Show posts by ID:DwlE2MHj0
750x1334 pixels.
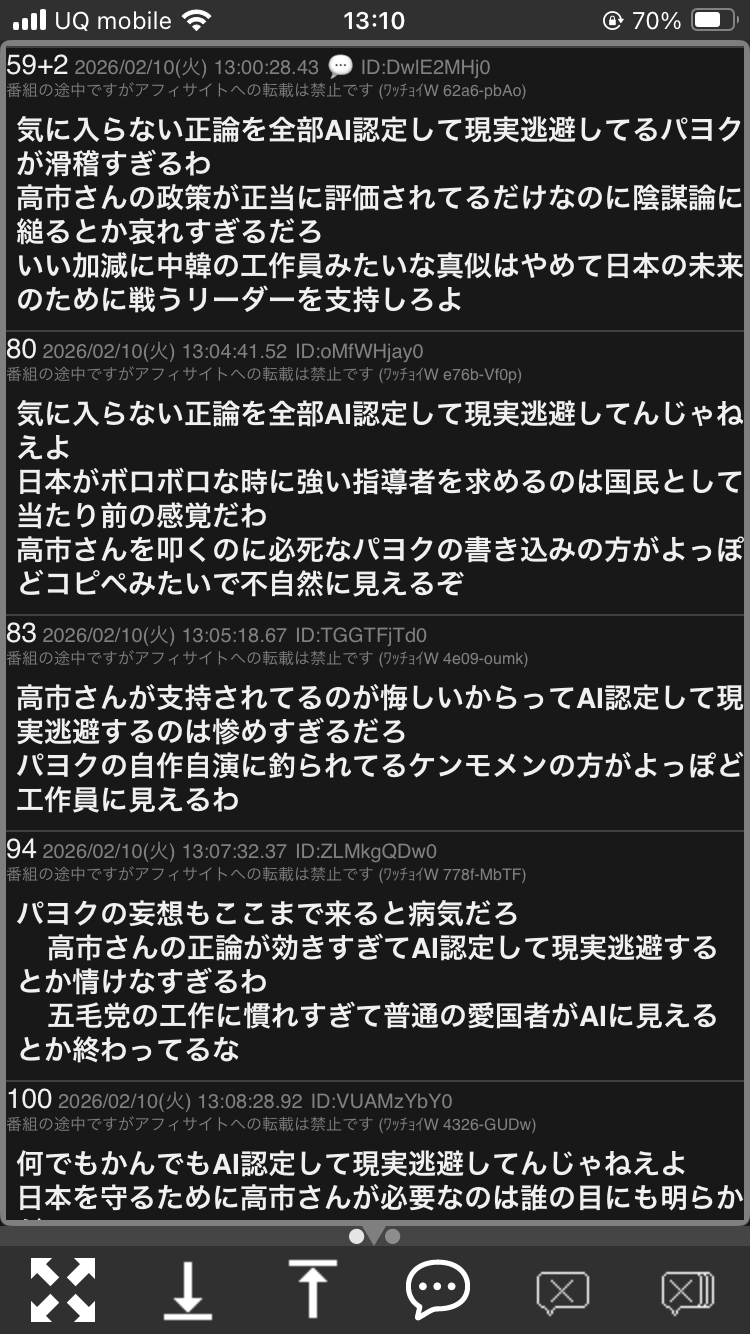426,67
